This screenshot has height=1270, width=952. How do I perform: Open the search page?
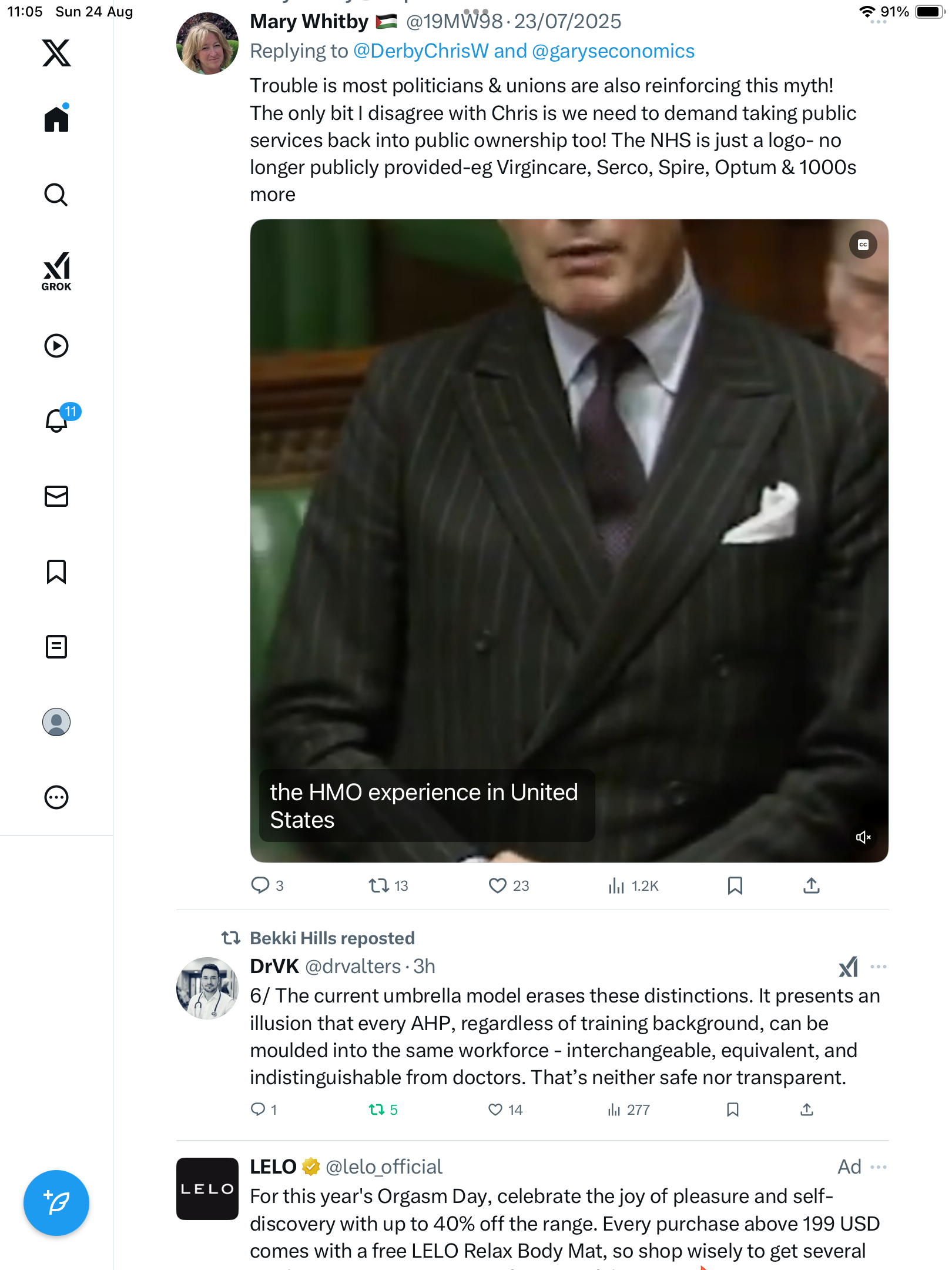point(56,195)
